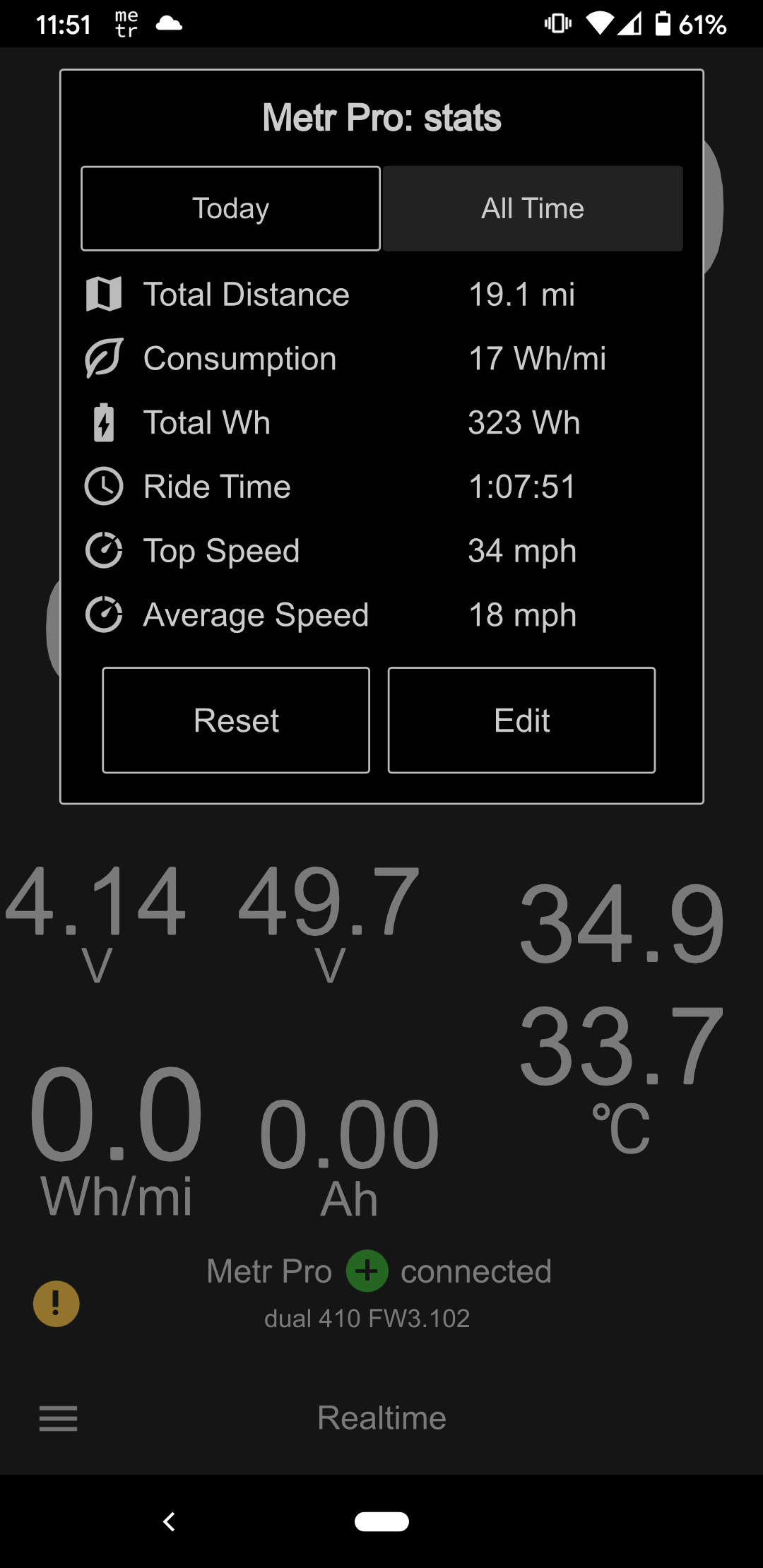Reset the ride stats
This screenshot has width=763, height=1568.
tap(236, 720)
